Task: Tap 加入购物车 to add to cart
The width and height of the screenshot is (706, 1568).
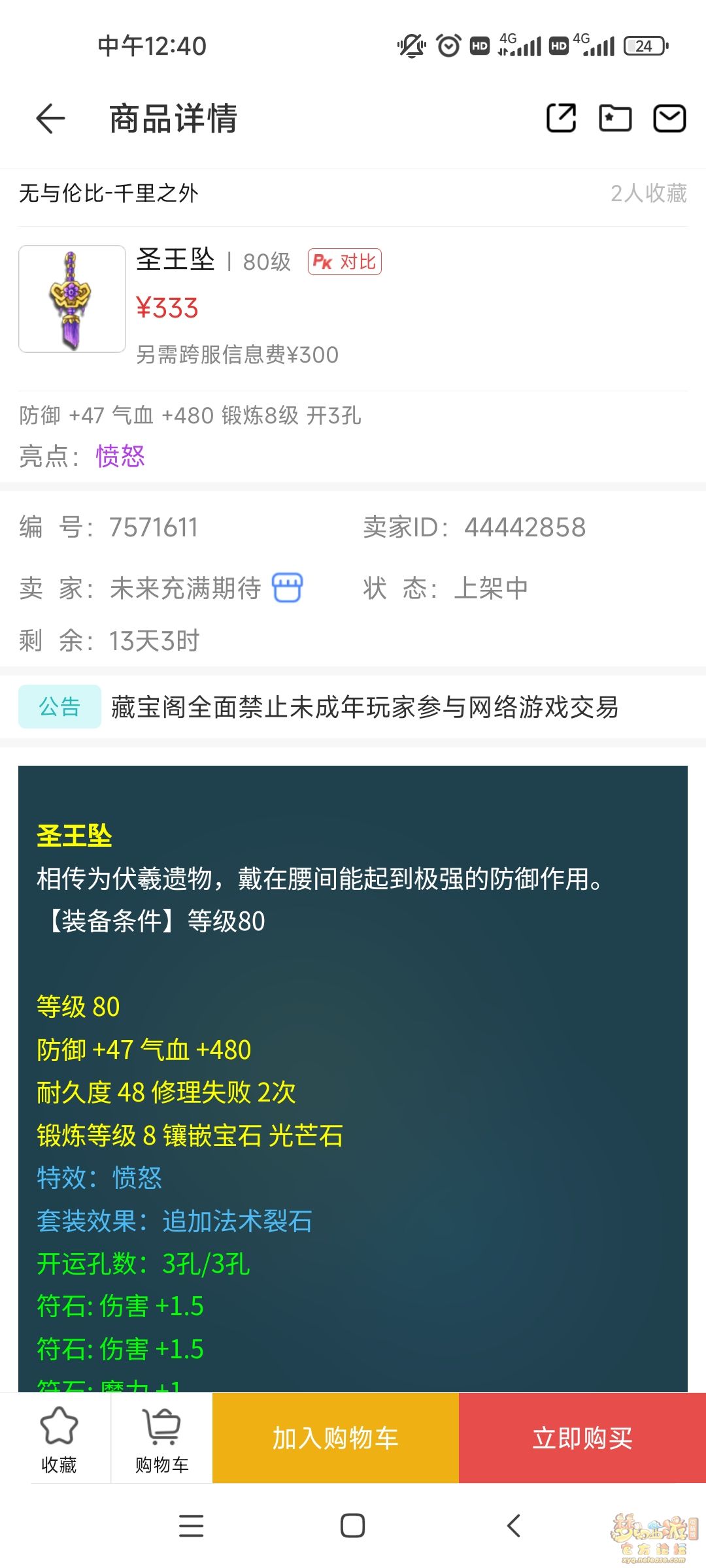Action: pyautogui.click(x=335, y=1439)
